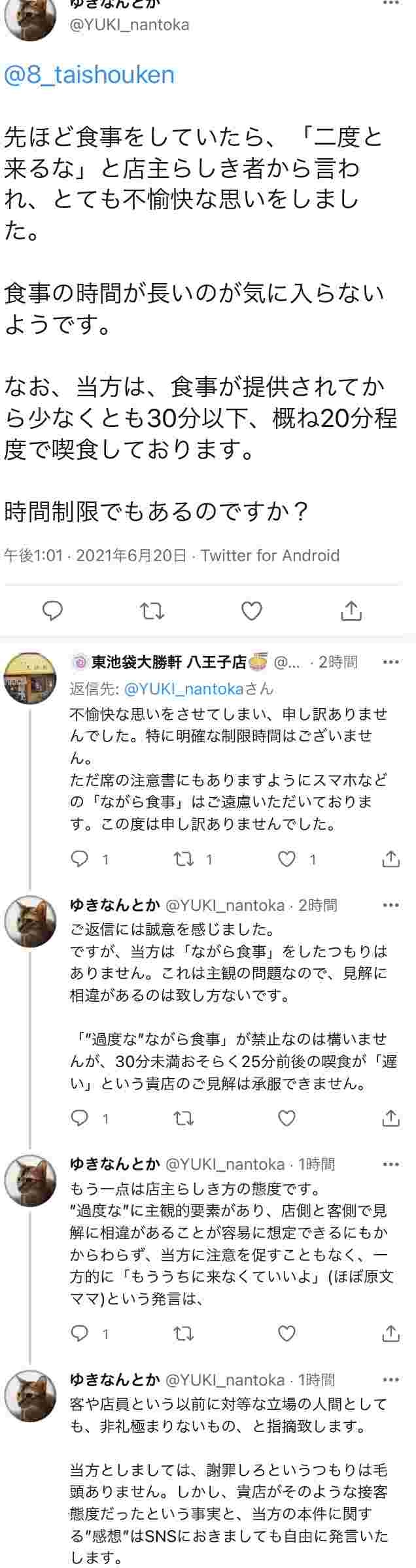416x1568 pixels.
Task: Reply to the 東池袋大勝軒 八王子店 tweet
Action: (80, 859)
